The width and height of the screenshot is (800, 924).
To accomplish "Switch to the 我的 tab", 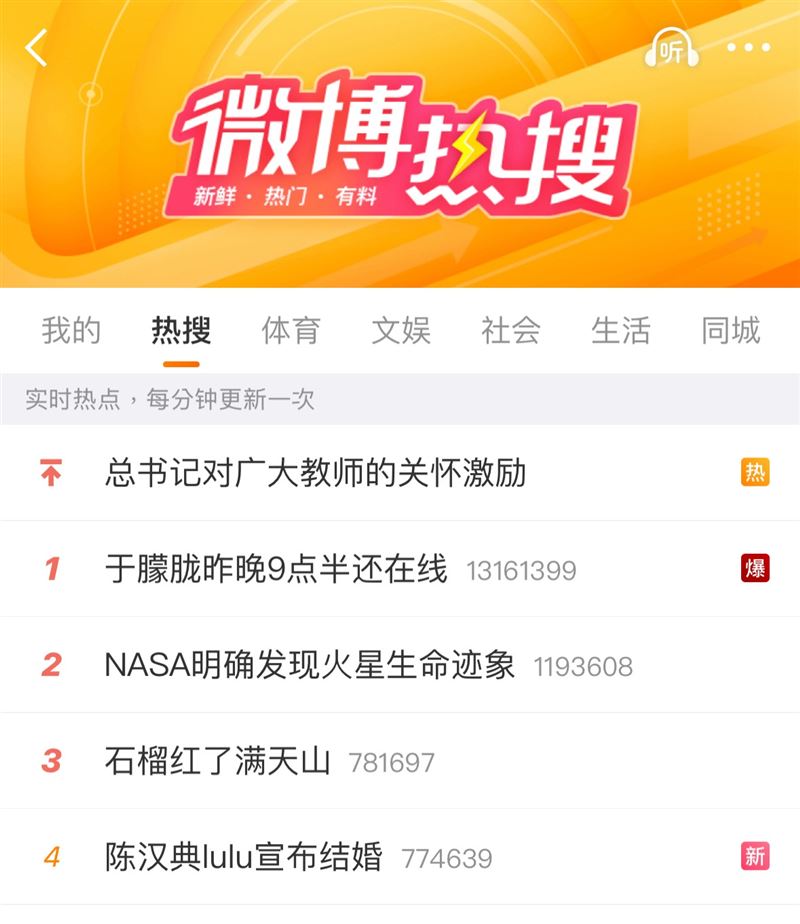I will (71, 330).
